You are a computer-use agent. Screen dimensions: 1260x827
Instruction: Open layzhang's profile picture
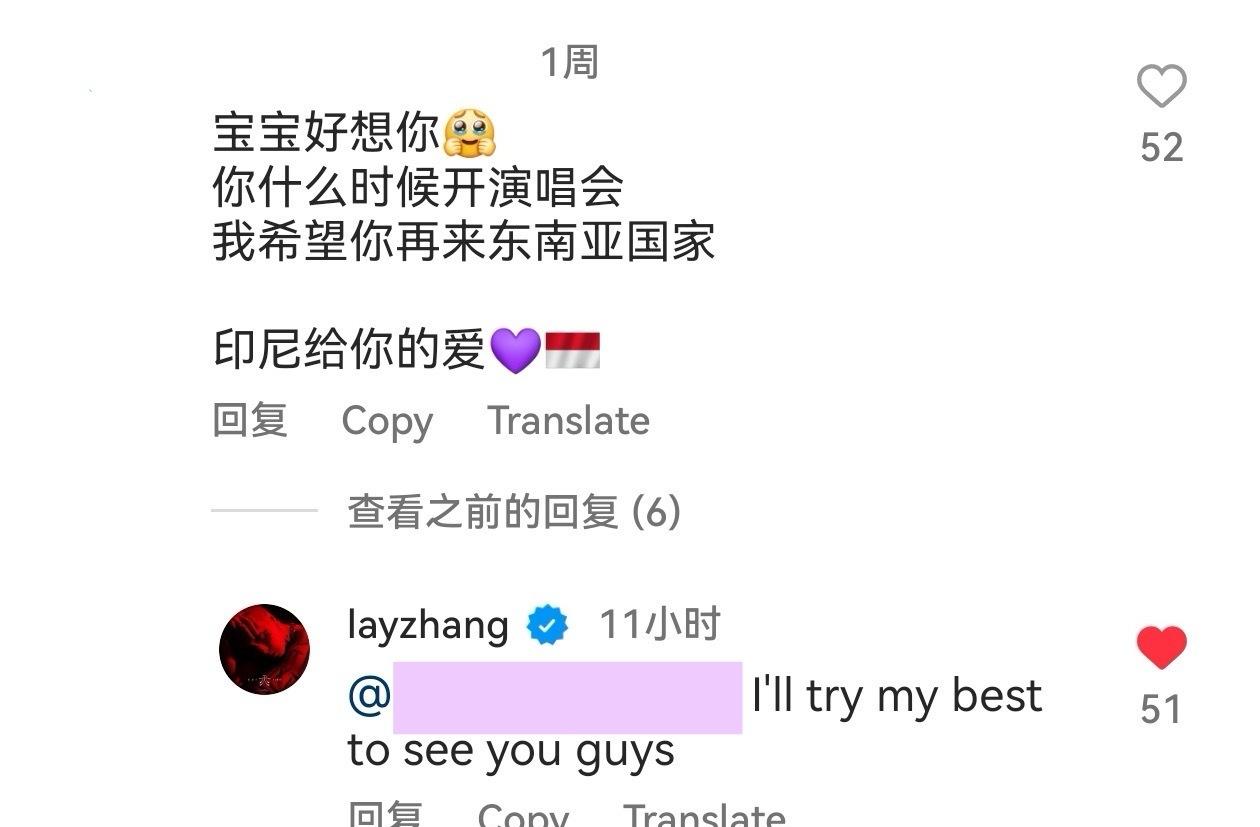(264, 649)
